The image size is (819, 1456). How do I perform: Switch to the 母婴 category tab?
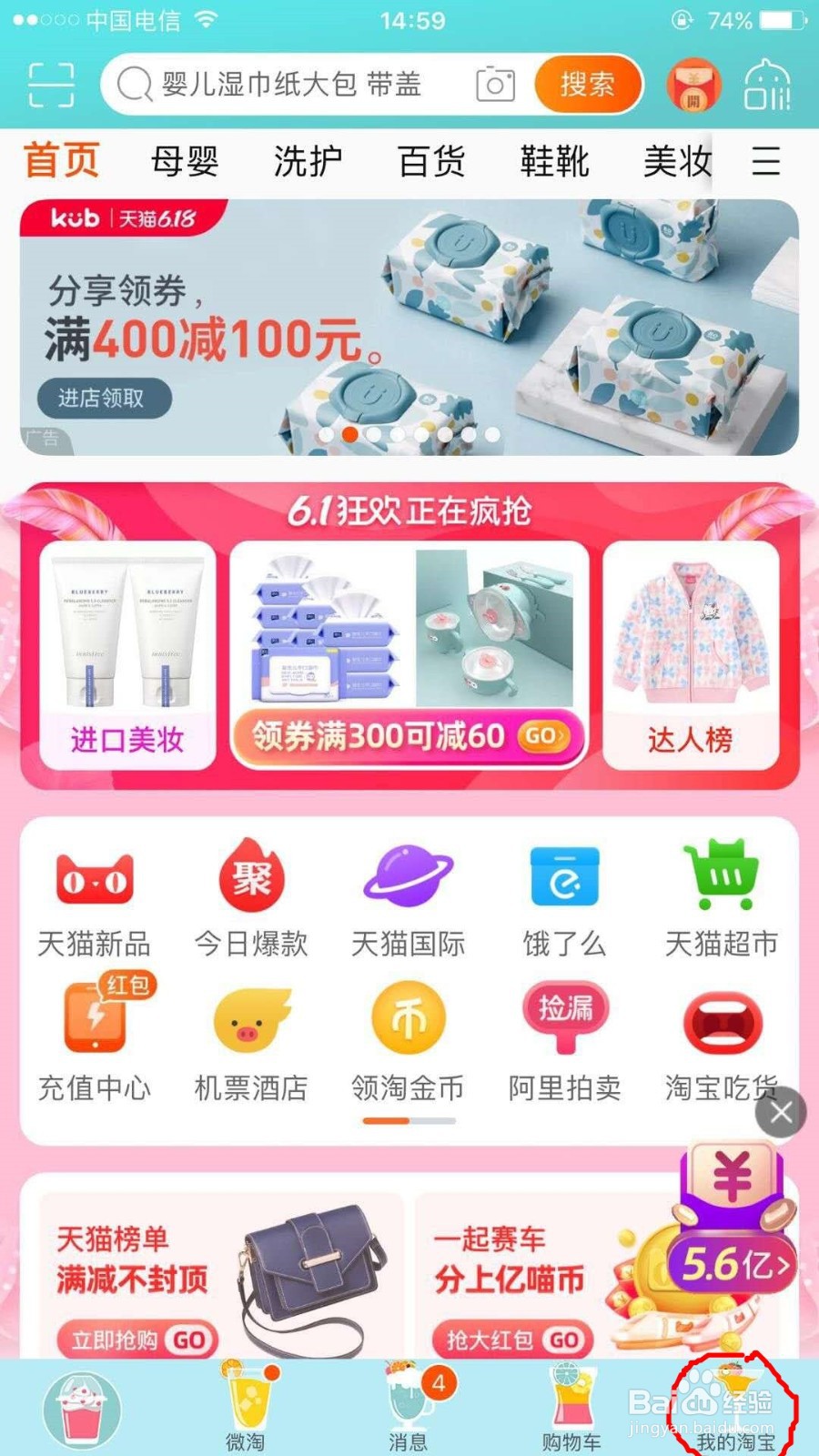coord(184,161)
